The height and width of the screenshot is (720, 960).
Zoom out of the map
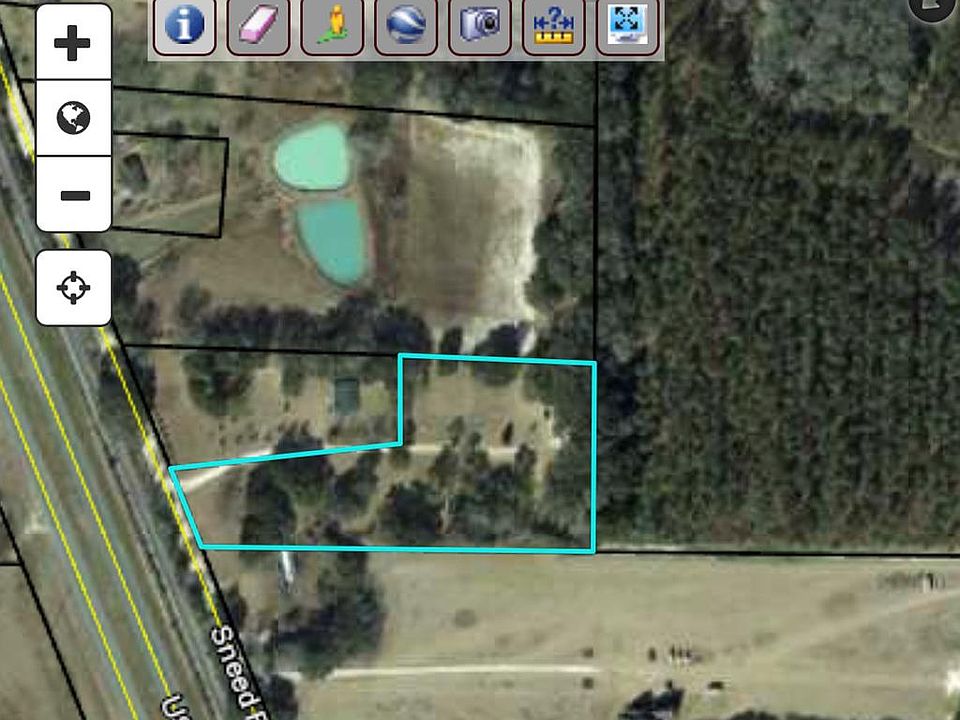[73, 194]
